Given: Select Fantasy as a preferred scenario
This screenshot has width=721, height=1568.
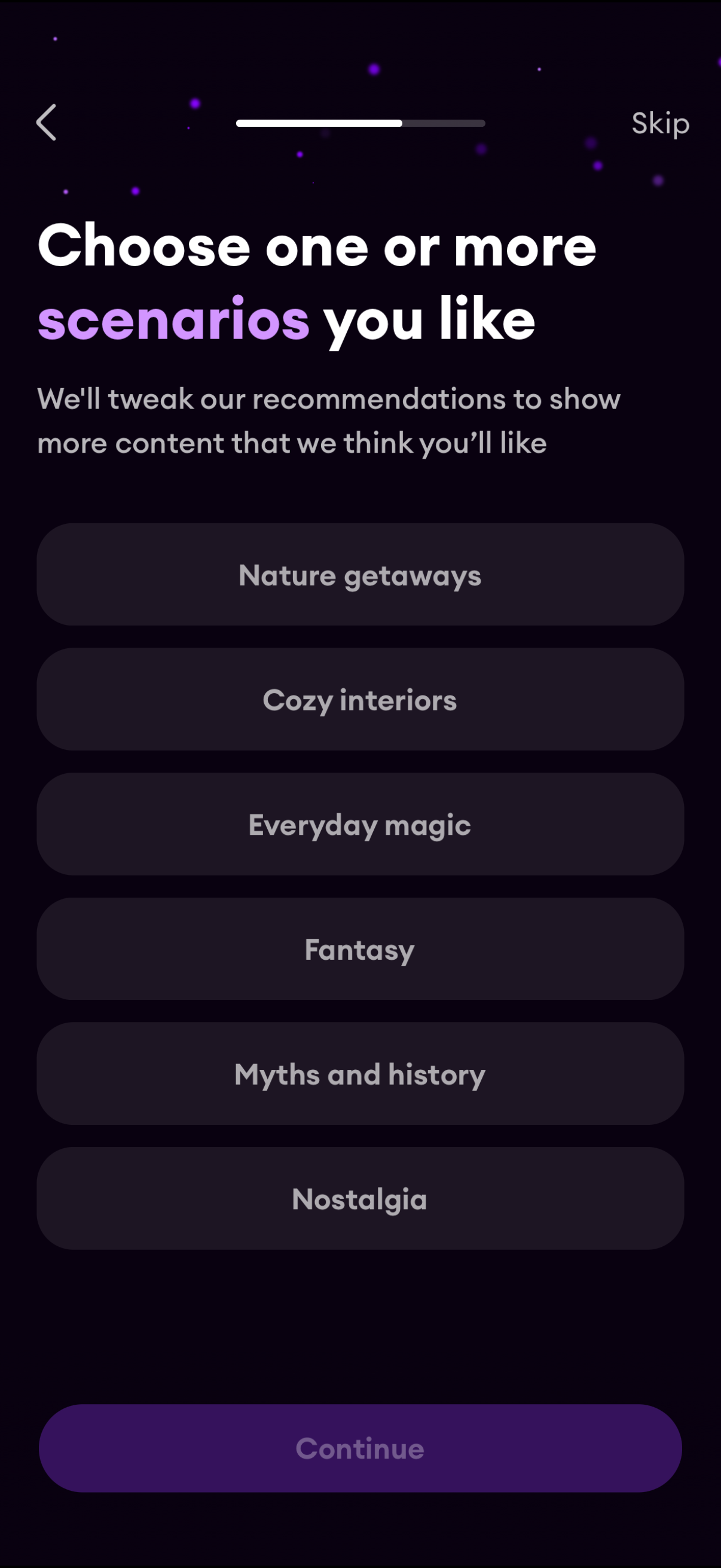Looking at the screenshot, I should pos(360,949).
